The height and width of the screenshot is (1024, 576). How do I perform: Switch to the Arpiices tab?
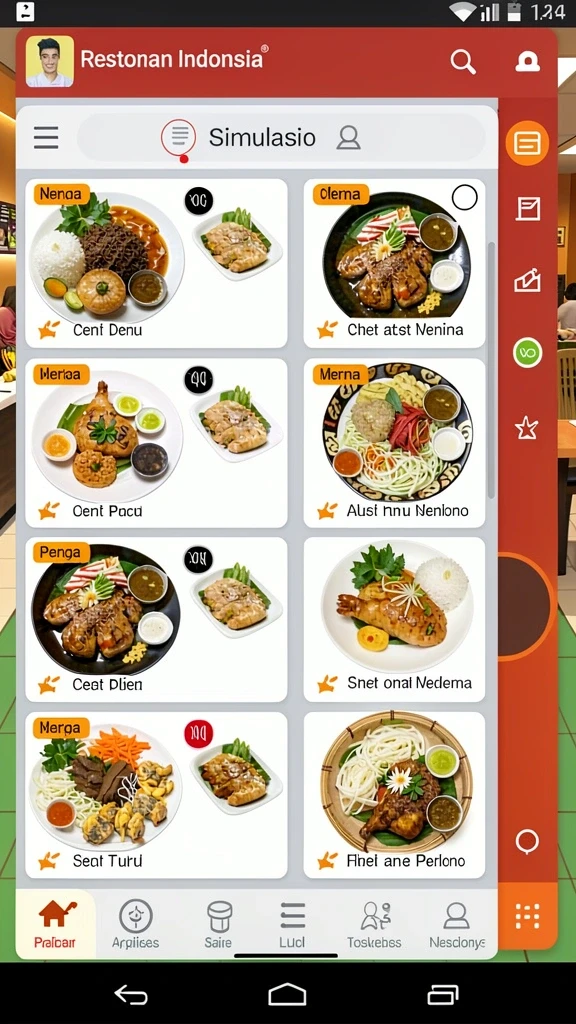tap(136, 924)
